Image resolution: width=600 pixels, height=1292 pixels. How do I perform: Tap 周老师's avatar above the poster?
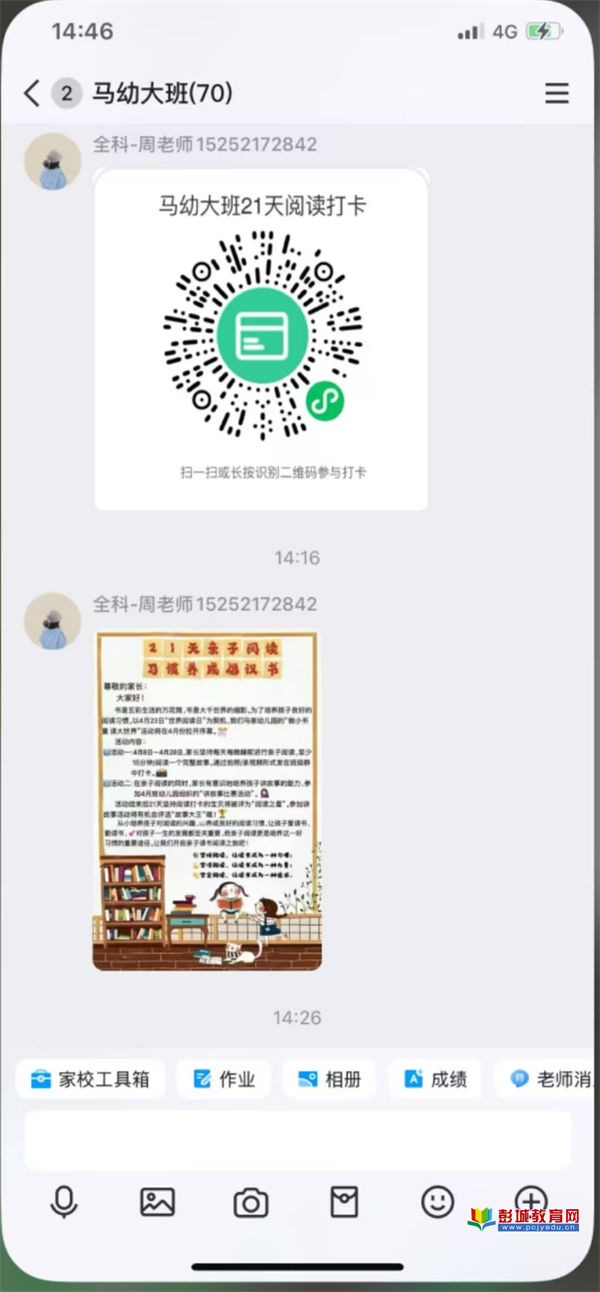52,620
